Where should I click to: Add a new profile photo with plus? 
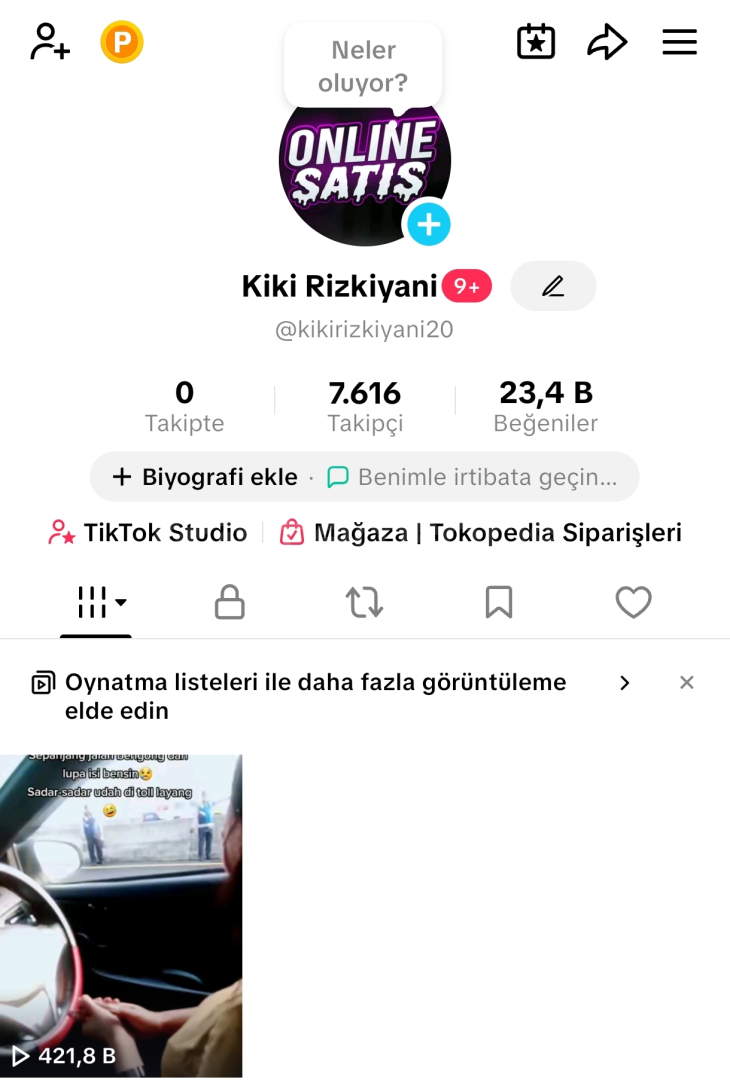coord(428,224)
